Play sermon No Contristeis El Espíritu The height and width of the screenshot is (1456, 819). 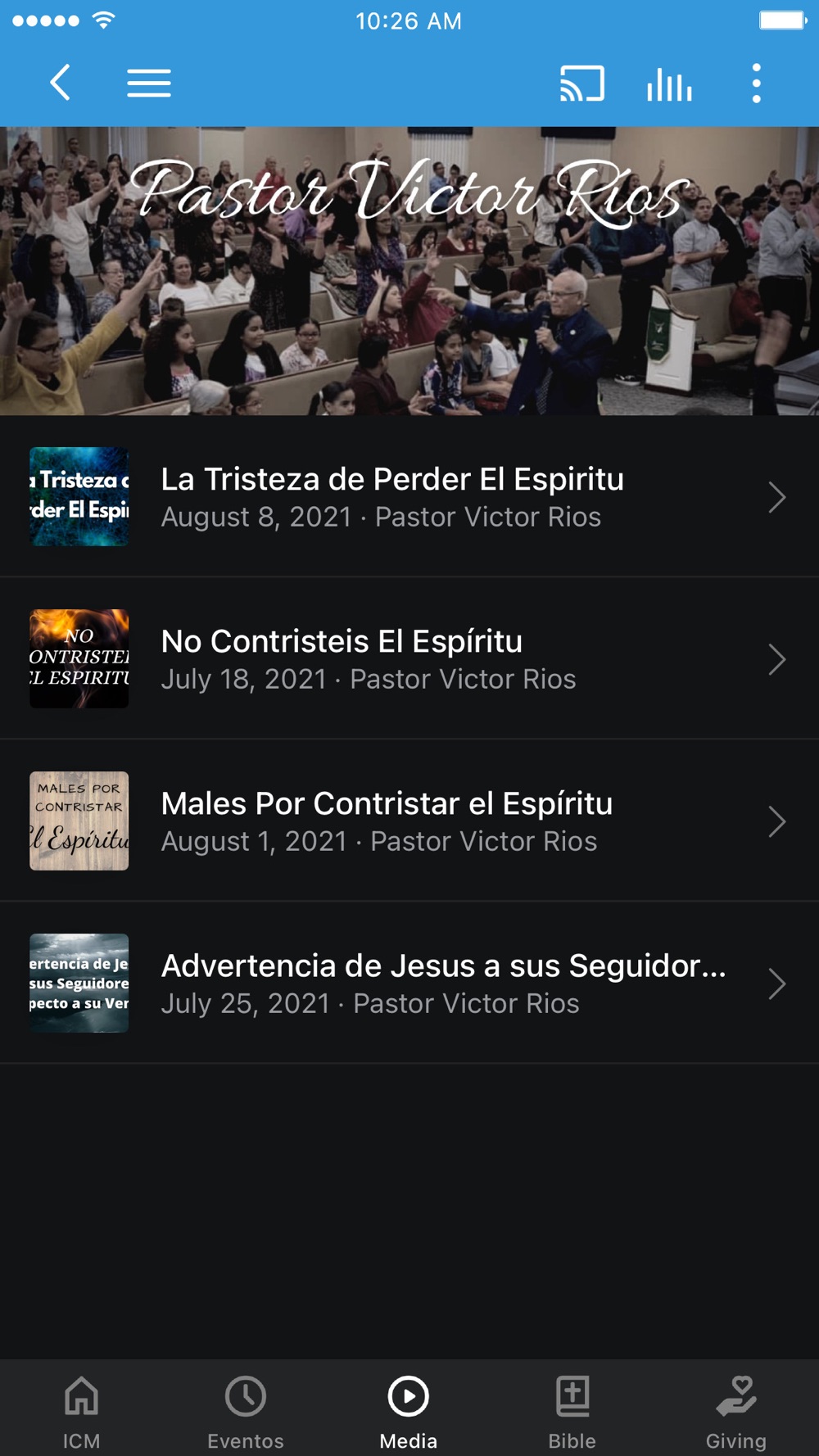point(409,658)
